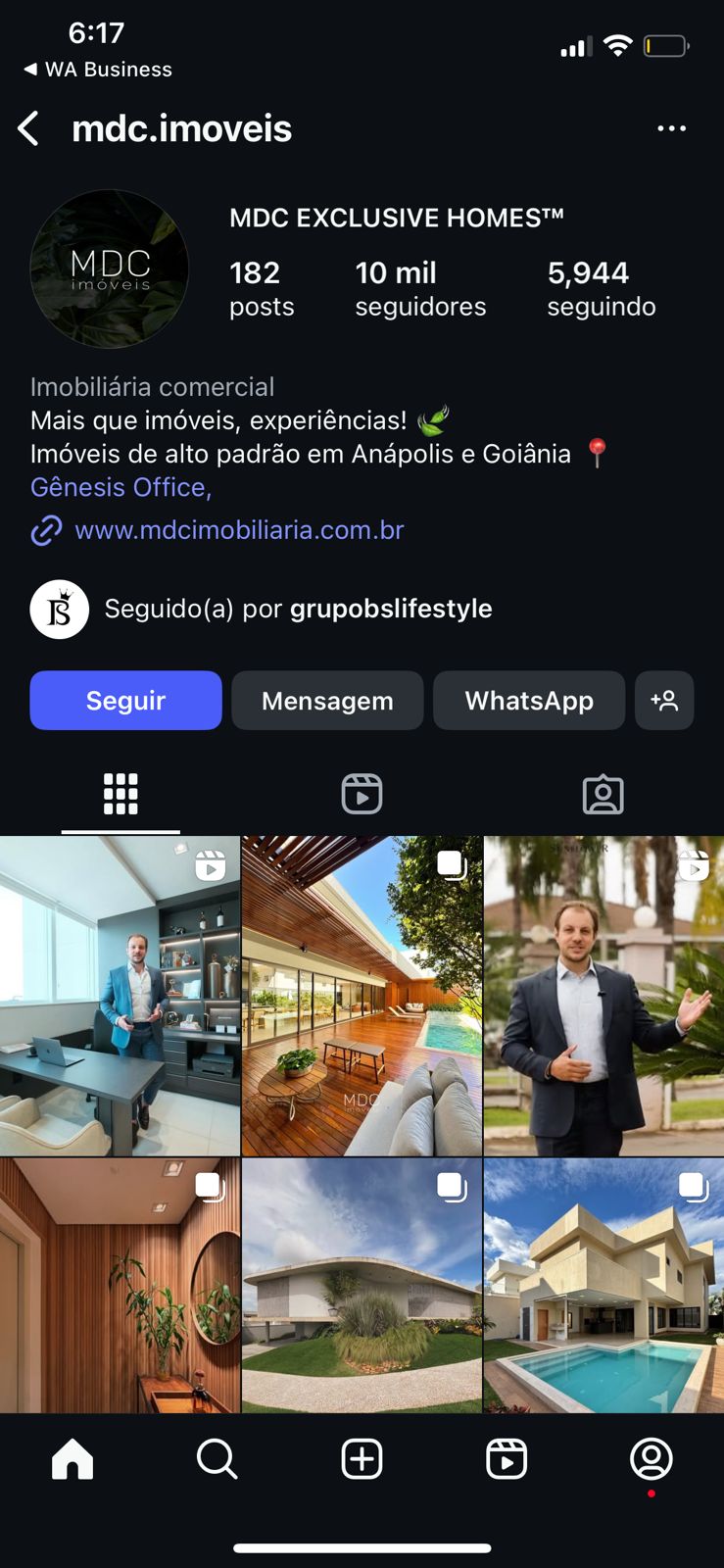This screenshot has width=724, height=1568.
Task: Send a message via Mensagem button
Action: point(327,700)
